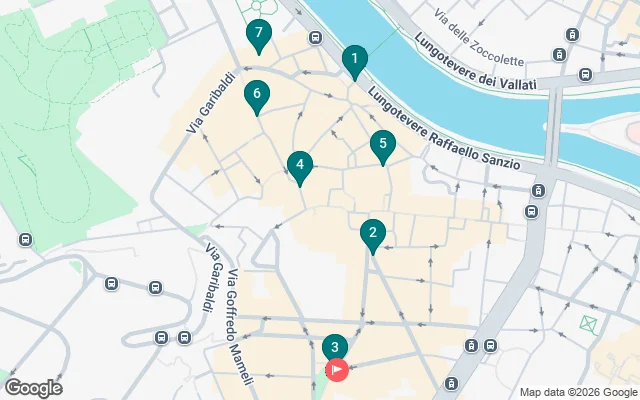Open map pin number 3
The width and height of the screenshot is (640, 400).
tap(334, 348)
